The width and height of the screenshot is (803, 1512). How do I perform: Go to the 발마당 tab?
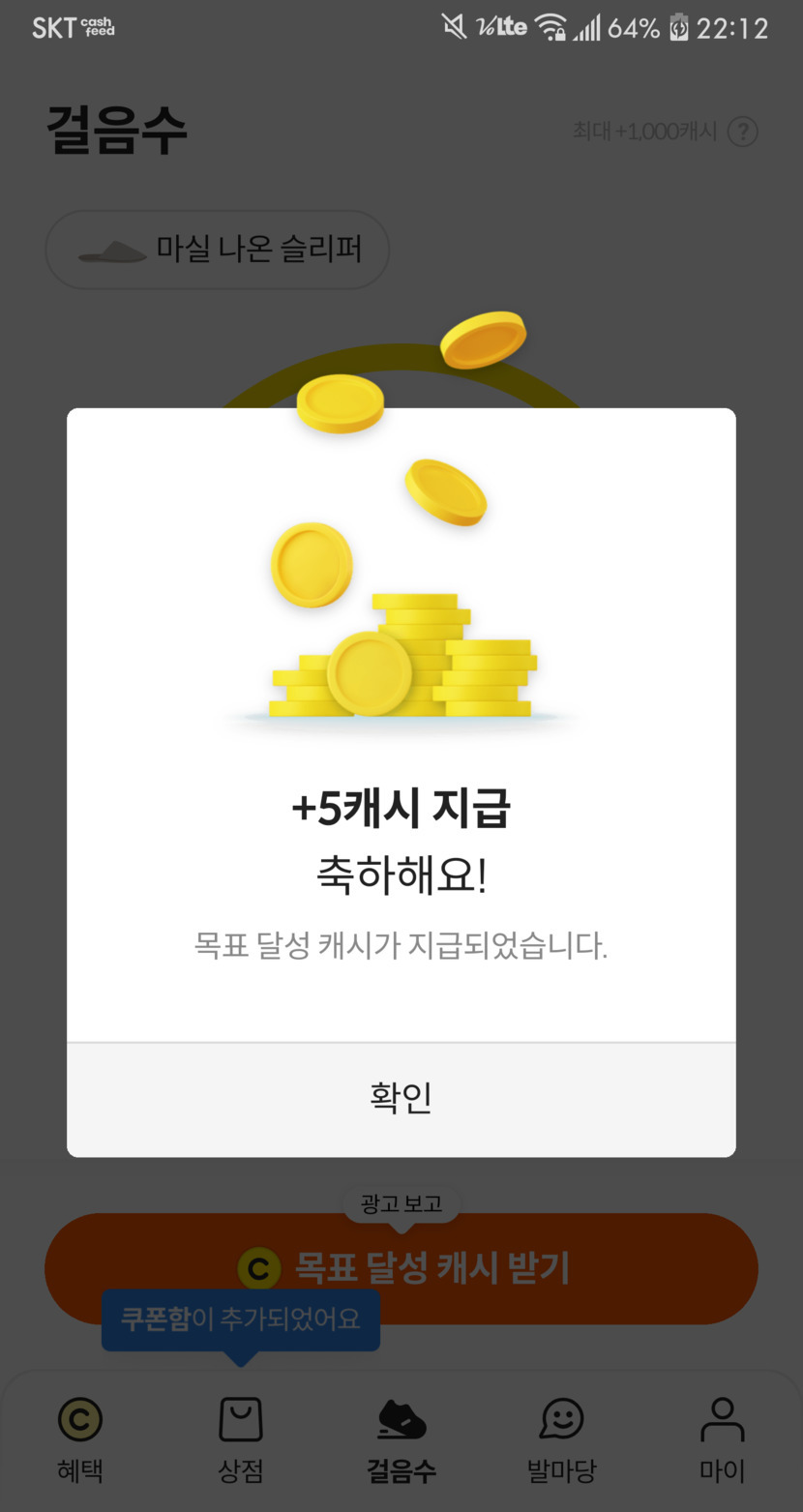point(561,1439)
